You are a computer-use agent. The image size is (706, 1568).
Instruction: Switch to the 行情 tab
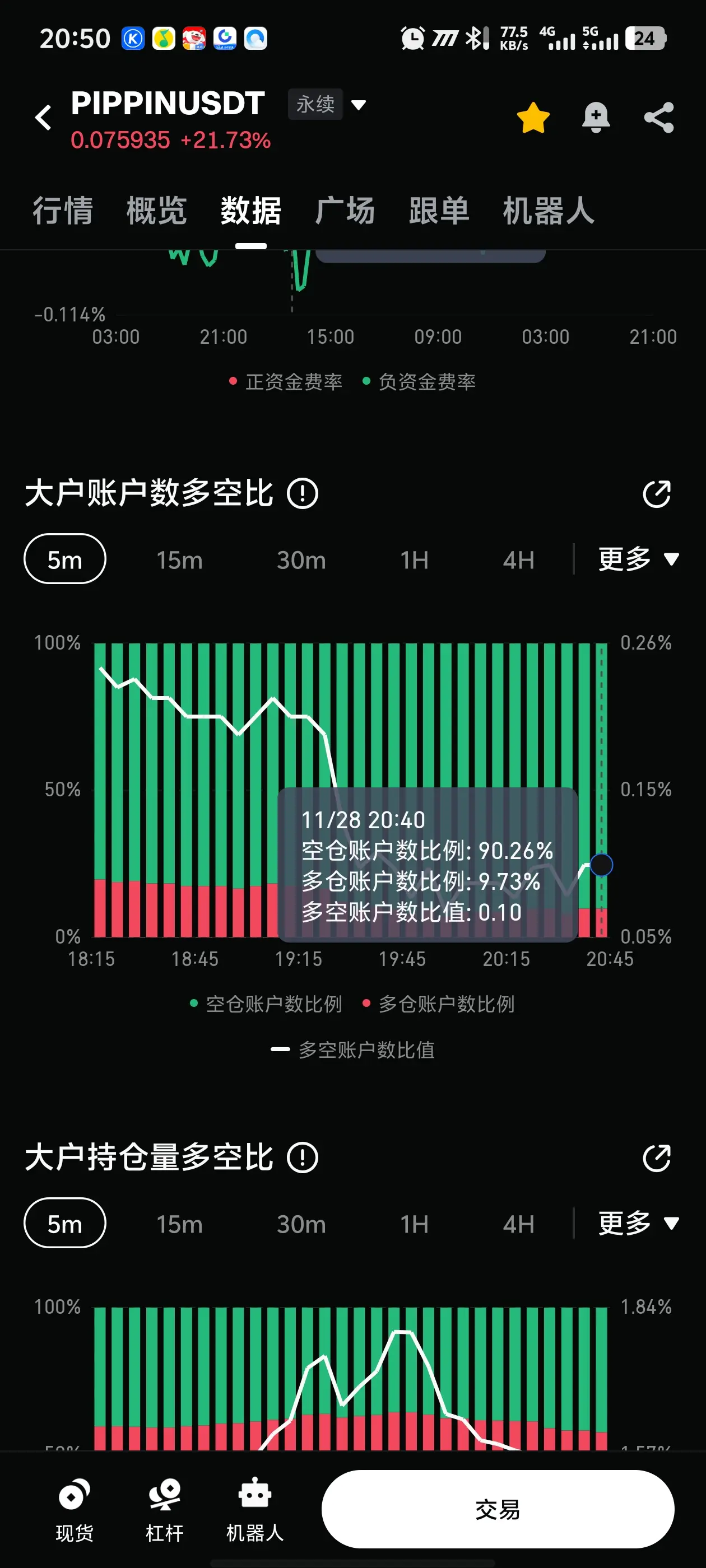pos(63,211)
